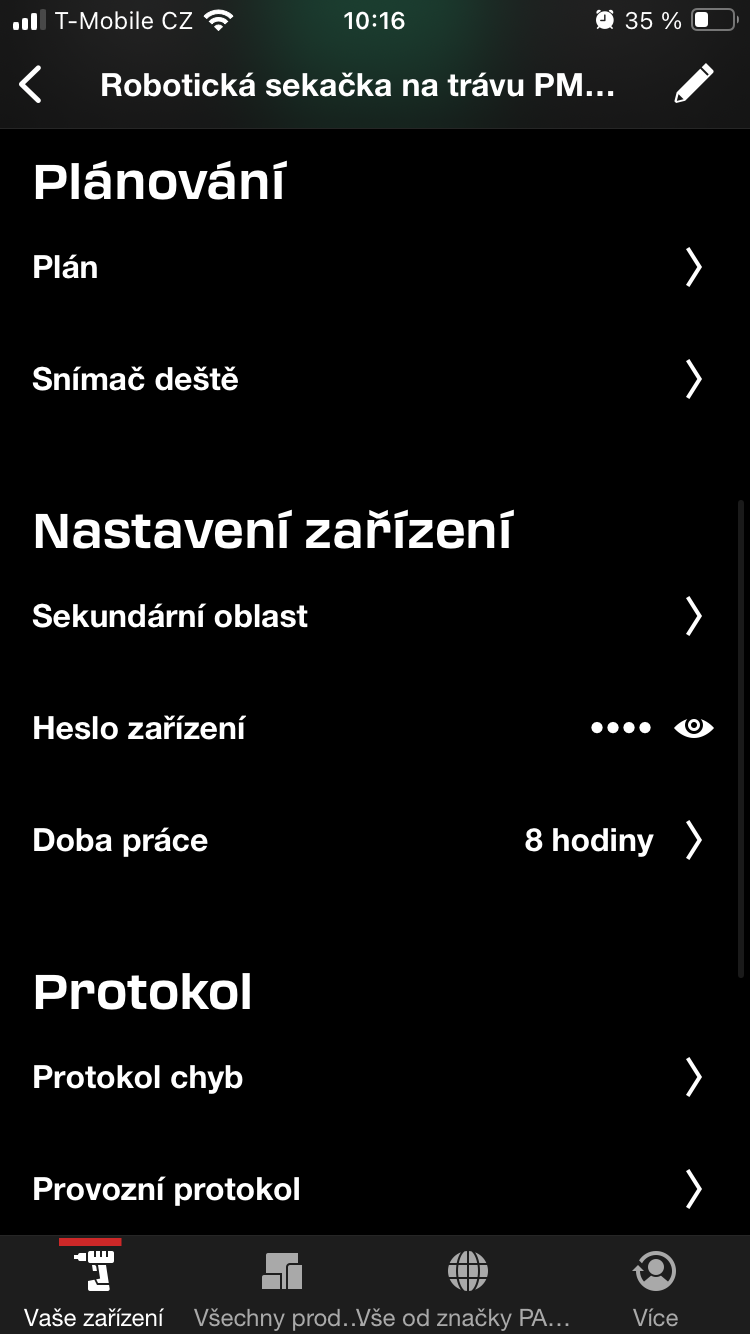Image resolution: width=750 pixels, height=1334 pixels.
Task: Open Doba práce setting
Action: coord(375,840)
